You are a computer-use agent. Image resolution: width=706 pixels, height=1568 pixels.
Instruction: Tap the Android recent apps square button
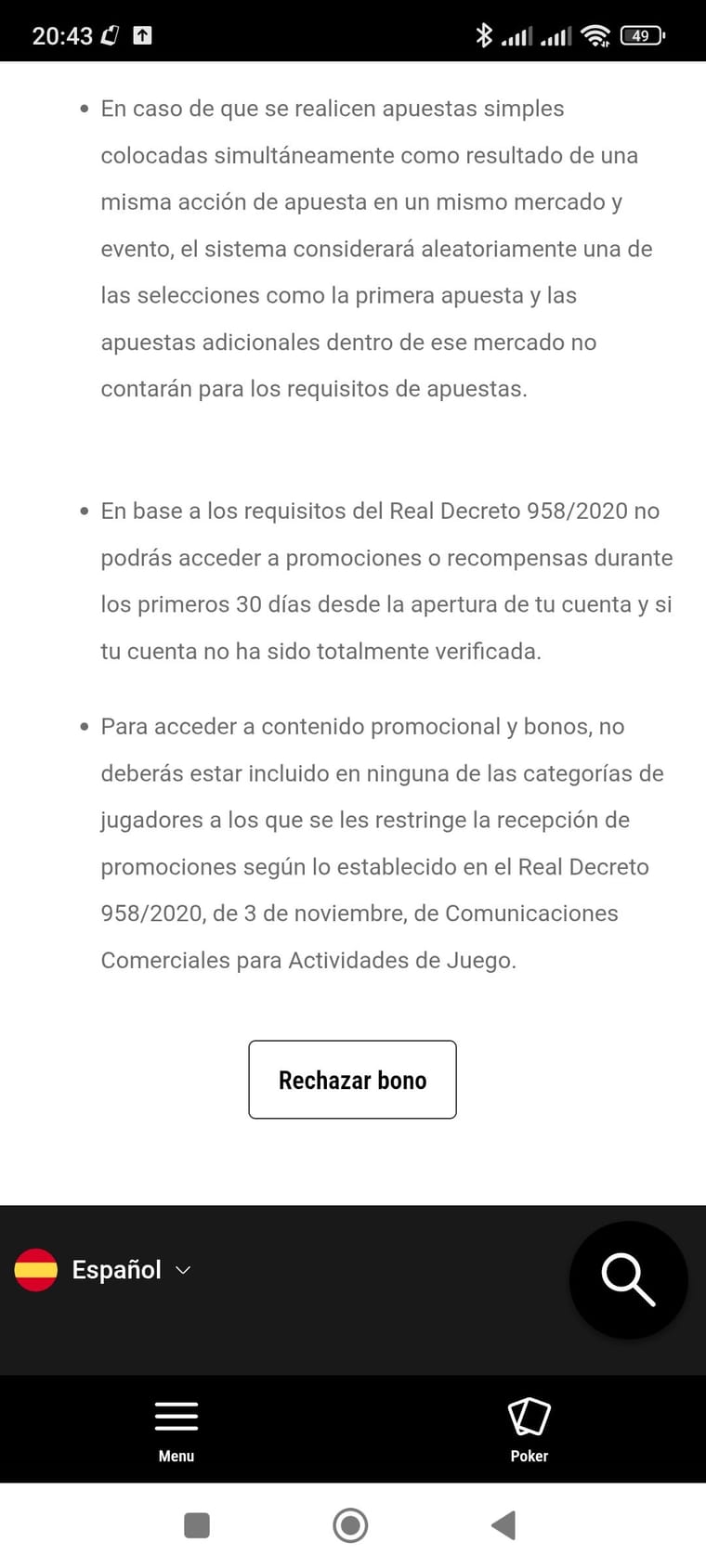(195, 1525)
